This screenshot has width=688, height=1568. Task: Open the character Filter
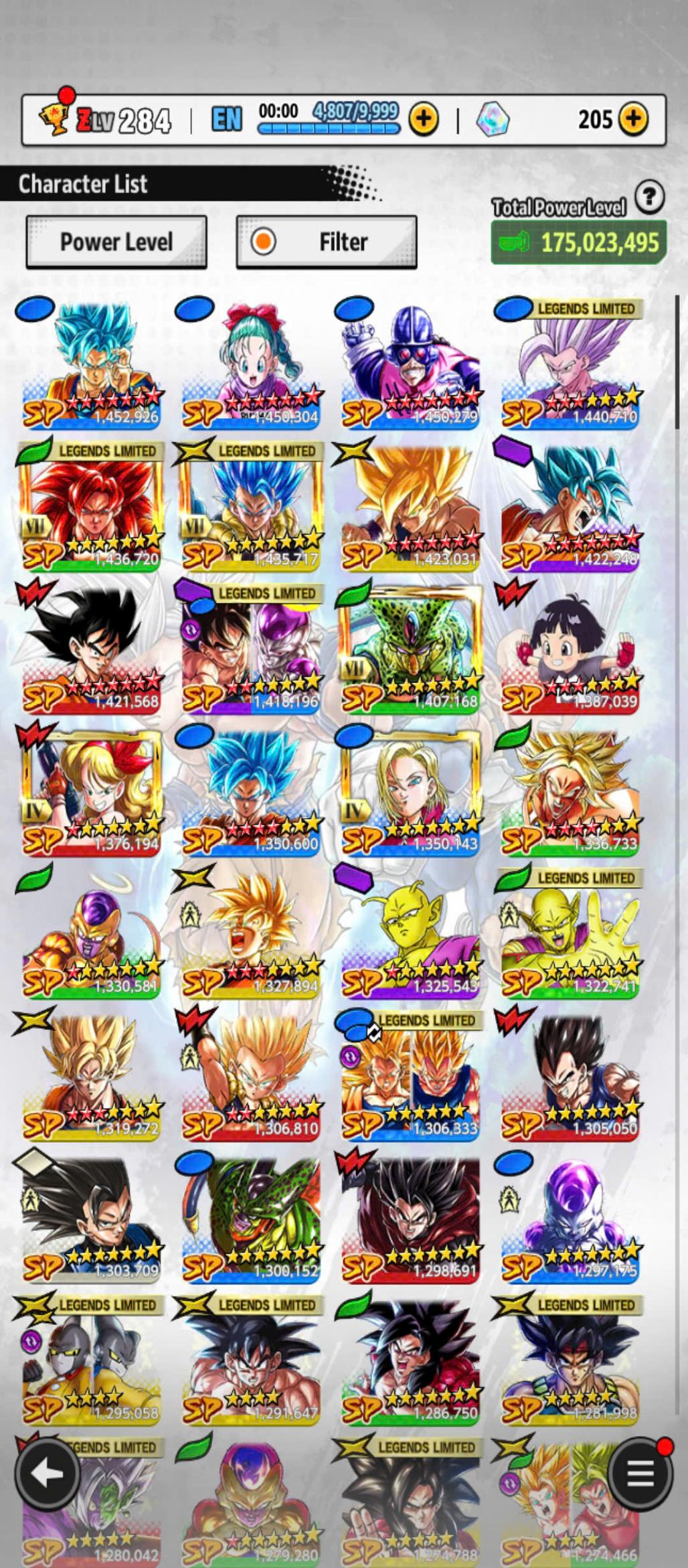click(x=327, y=242)
